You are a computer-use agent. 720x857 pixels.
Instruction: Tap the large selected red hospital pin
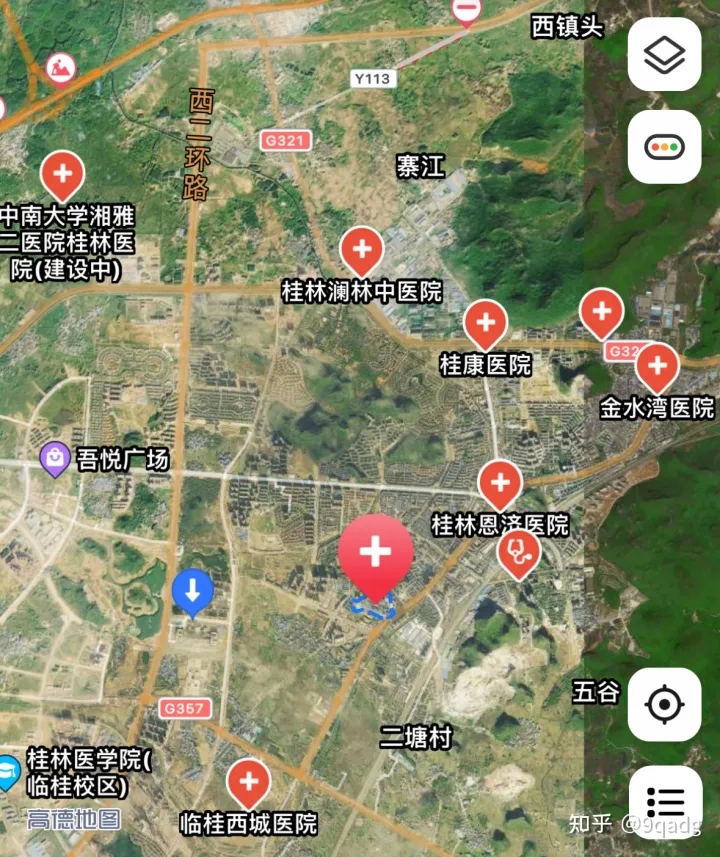[376, 553]
